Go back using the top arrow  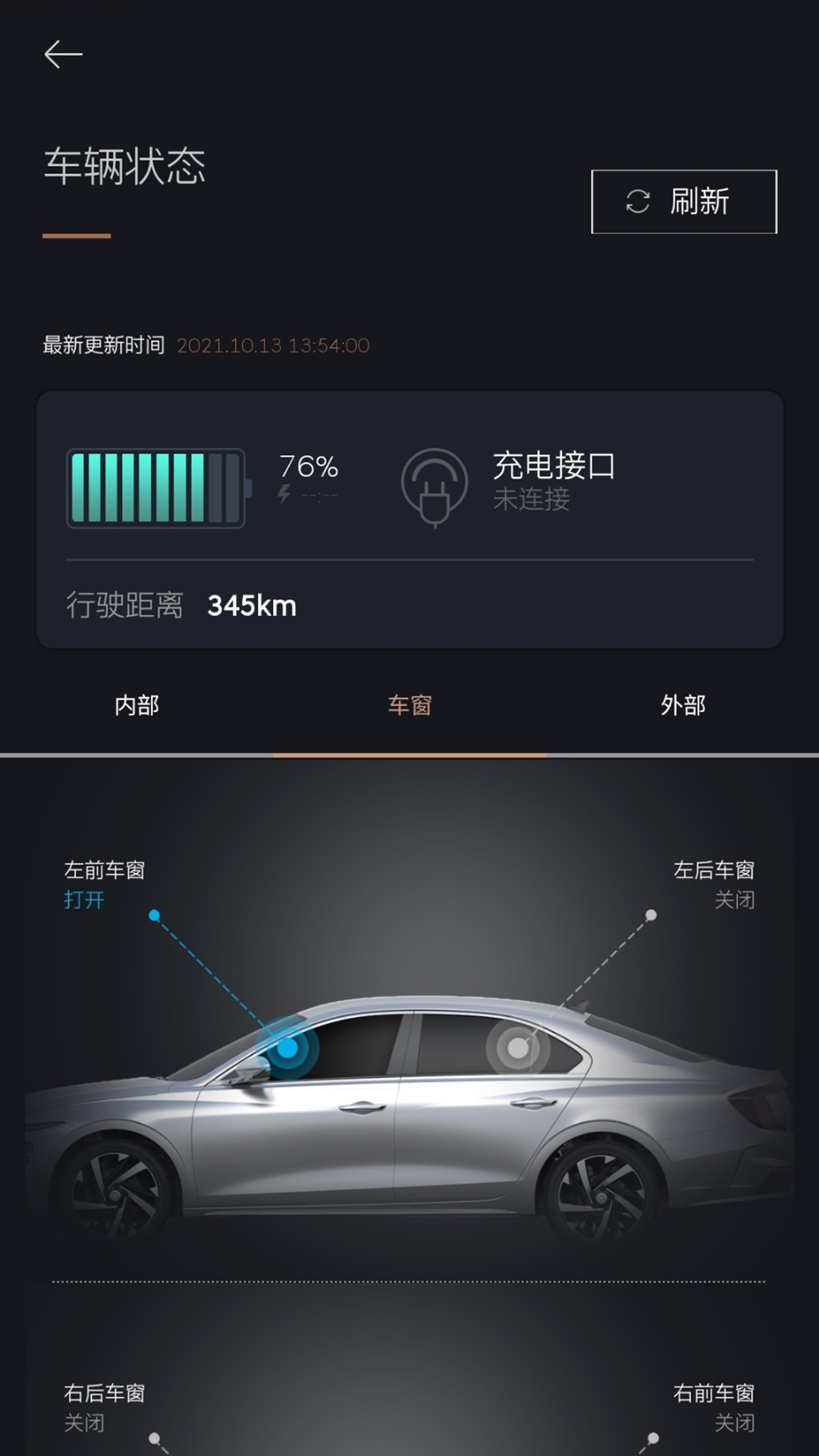pyautogui.click(x=63, y=55)
